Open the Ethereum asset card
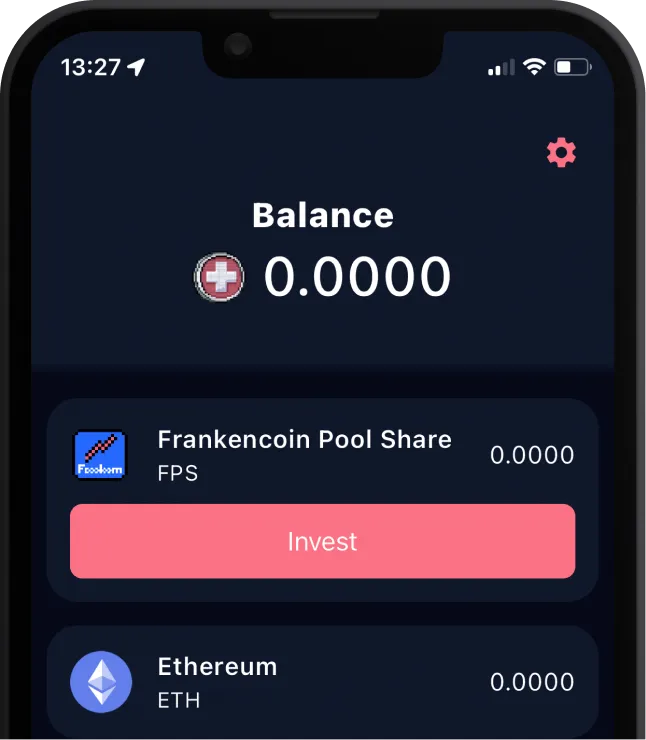Screen dimensions: 646x740 point(322,682)
